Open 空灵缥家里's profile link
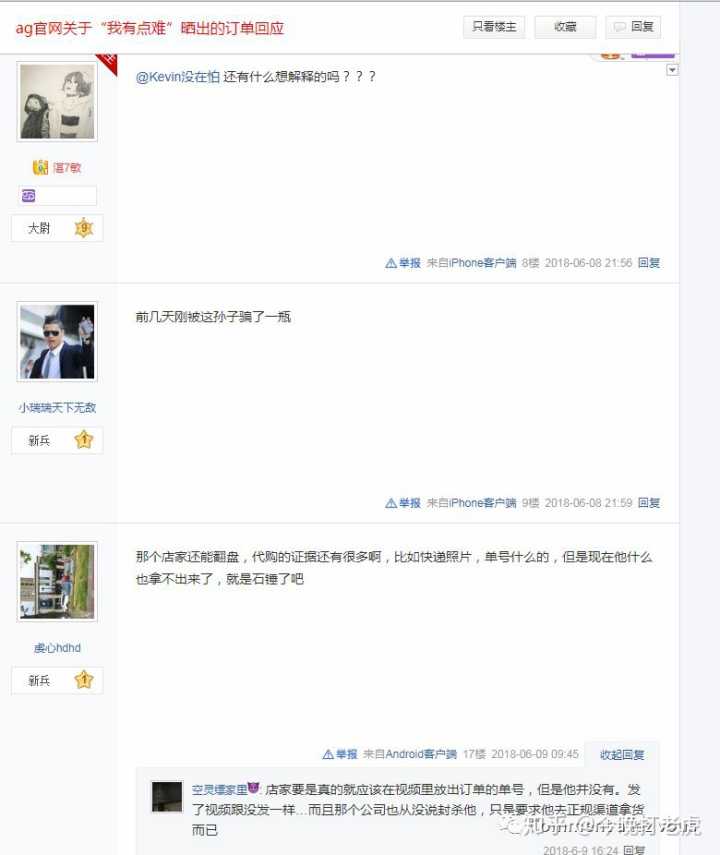 (220, 790)
